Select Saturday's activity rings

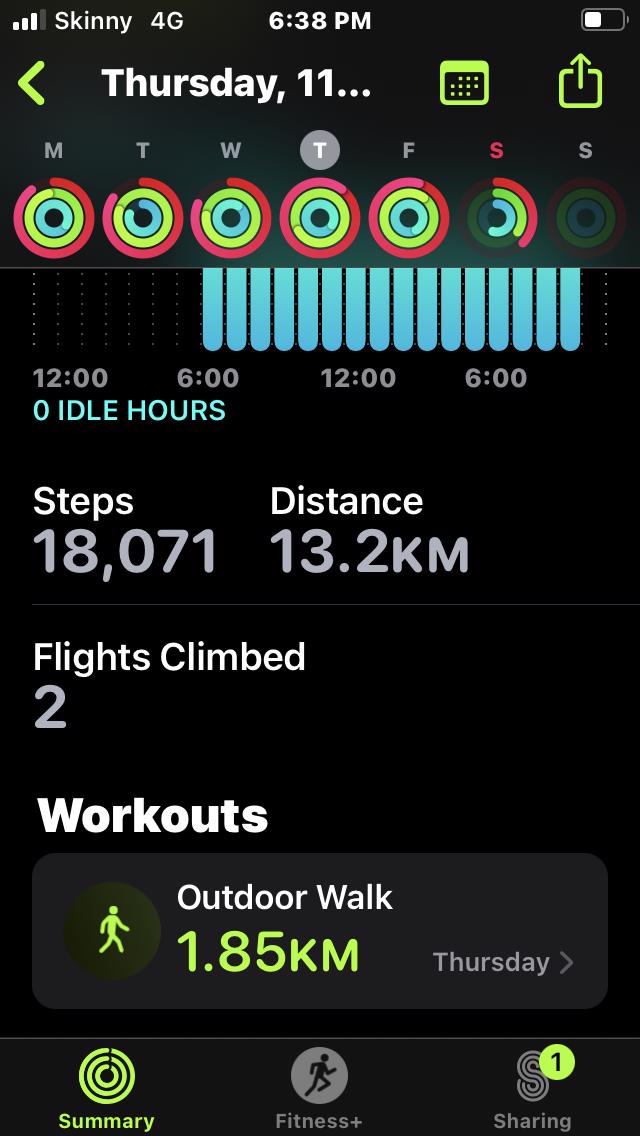pos(496,217)
